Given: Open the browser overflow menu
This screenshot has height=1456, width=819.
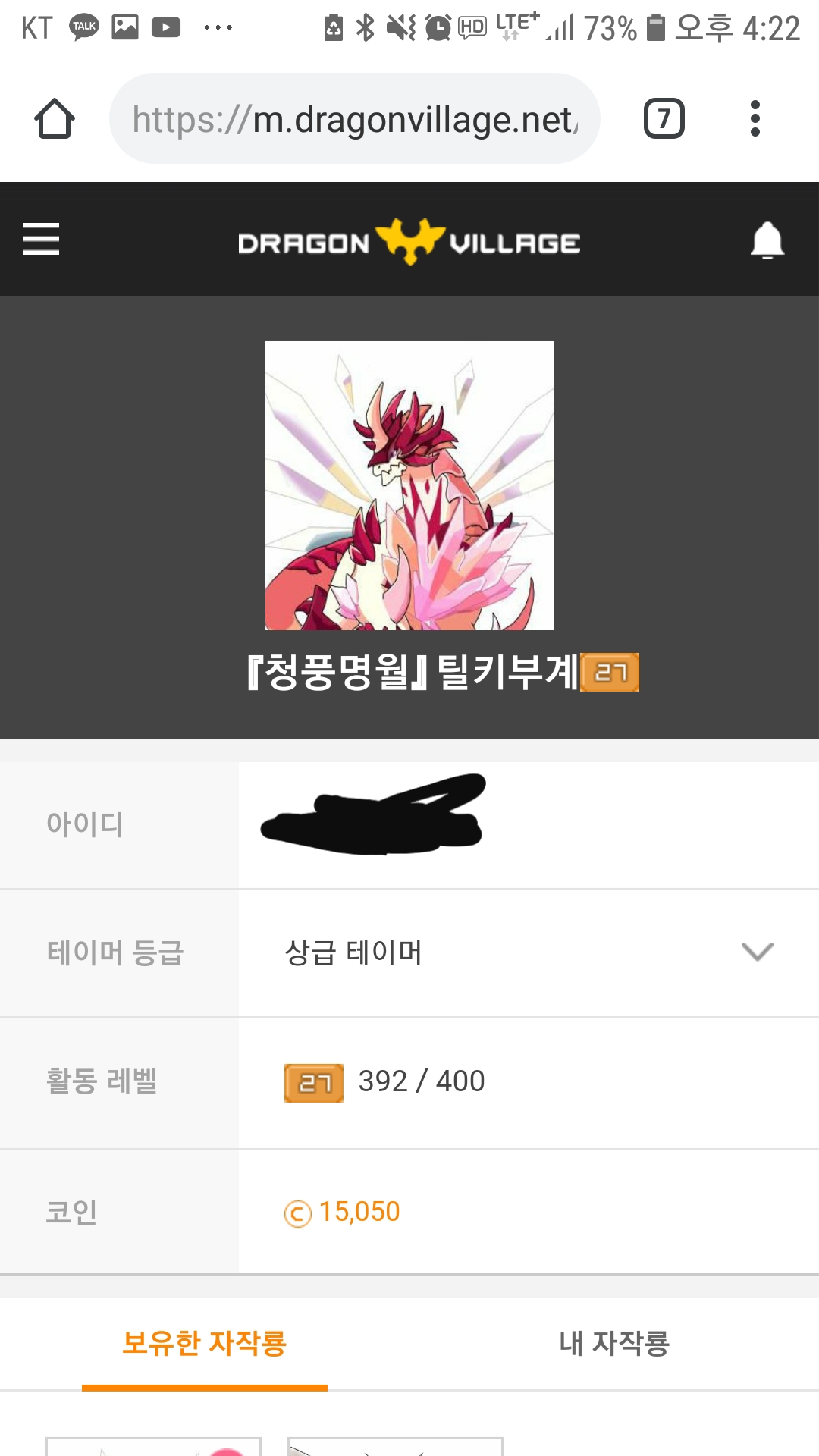Looking at the screenshot, I should [x=755, y=118].
